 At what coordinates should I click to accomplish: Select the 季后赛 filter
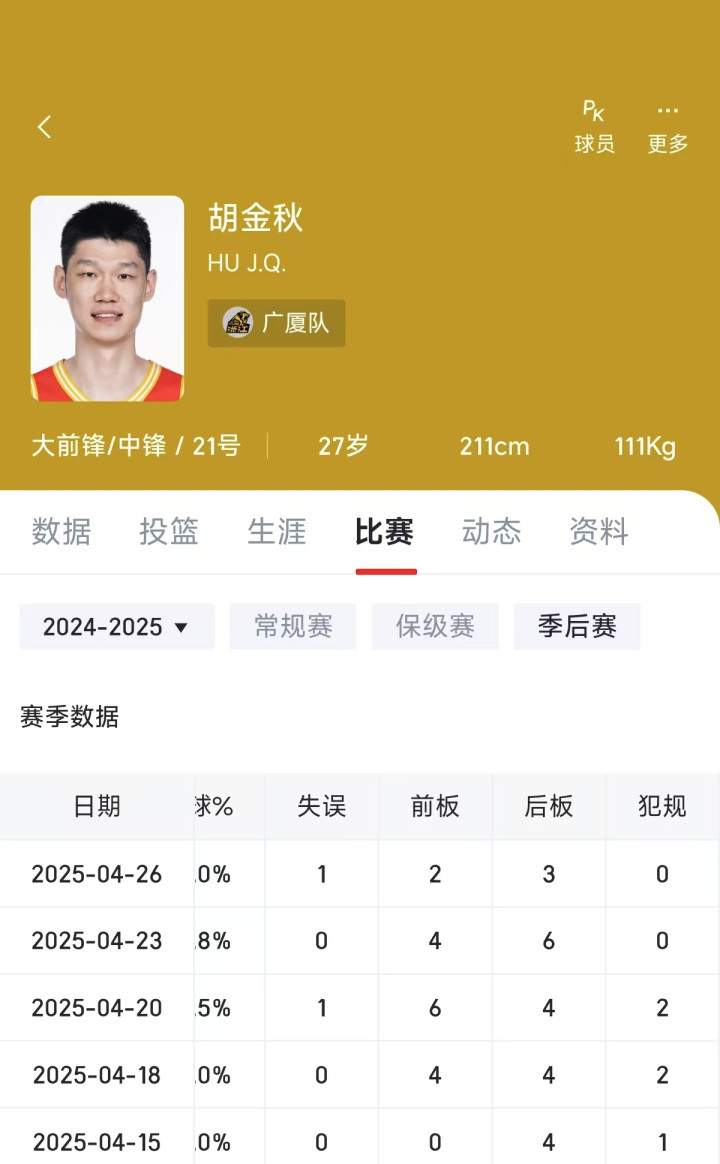(577, 627)
